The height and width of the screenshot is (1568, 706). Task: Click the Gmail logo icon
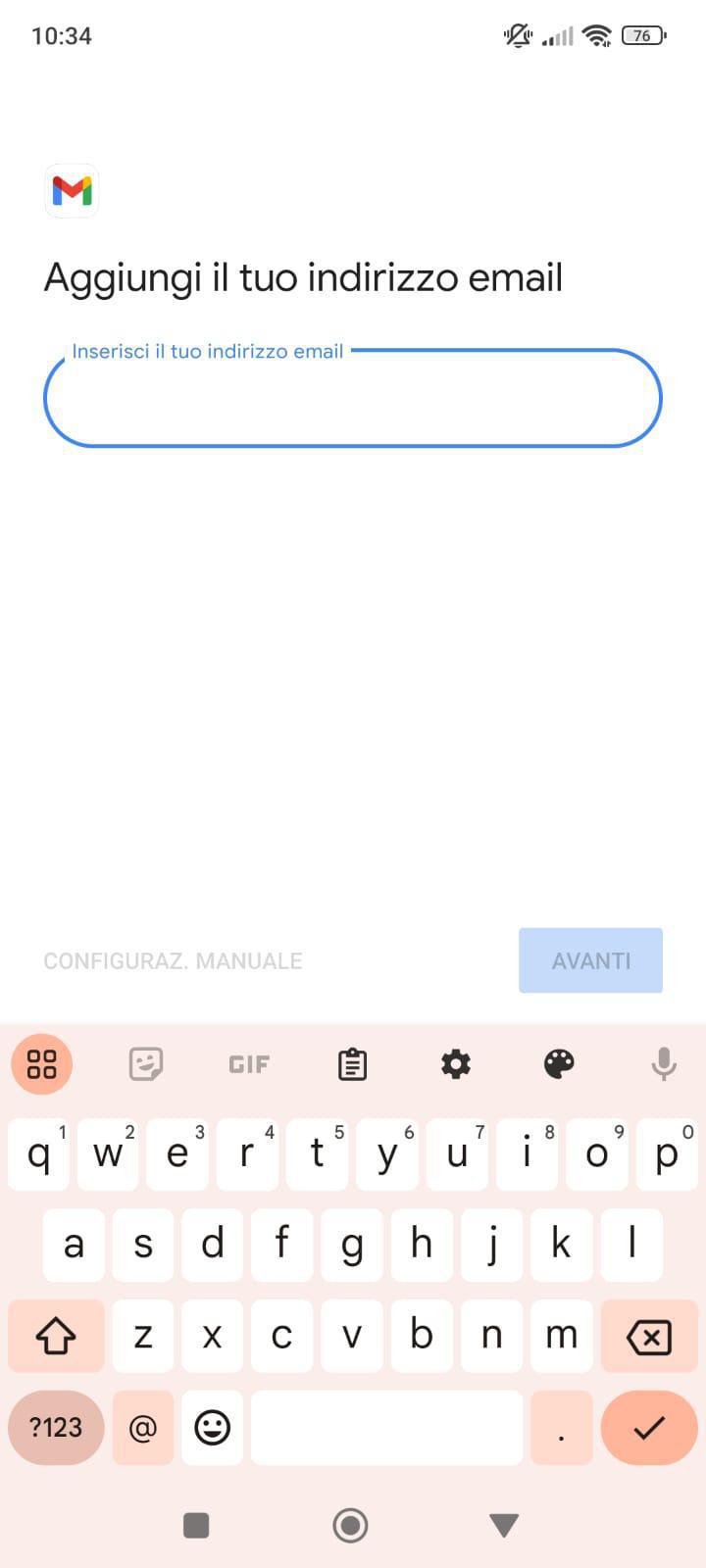(72, 191)
